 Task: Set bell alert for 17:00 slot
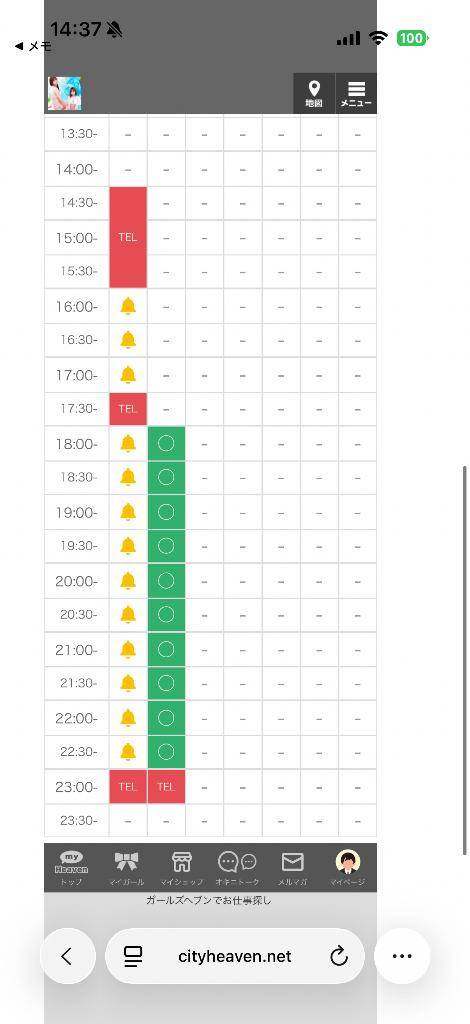click(x=128, y=375)
